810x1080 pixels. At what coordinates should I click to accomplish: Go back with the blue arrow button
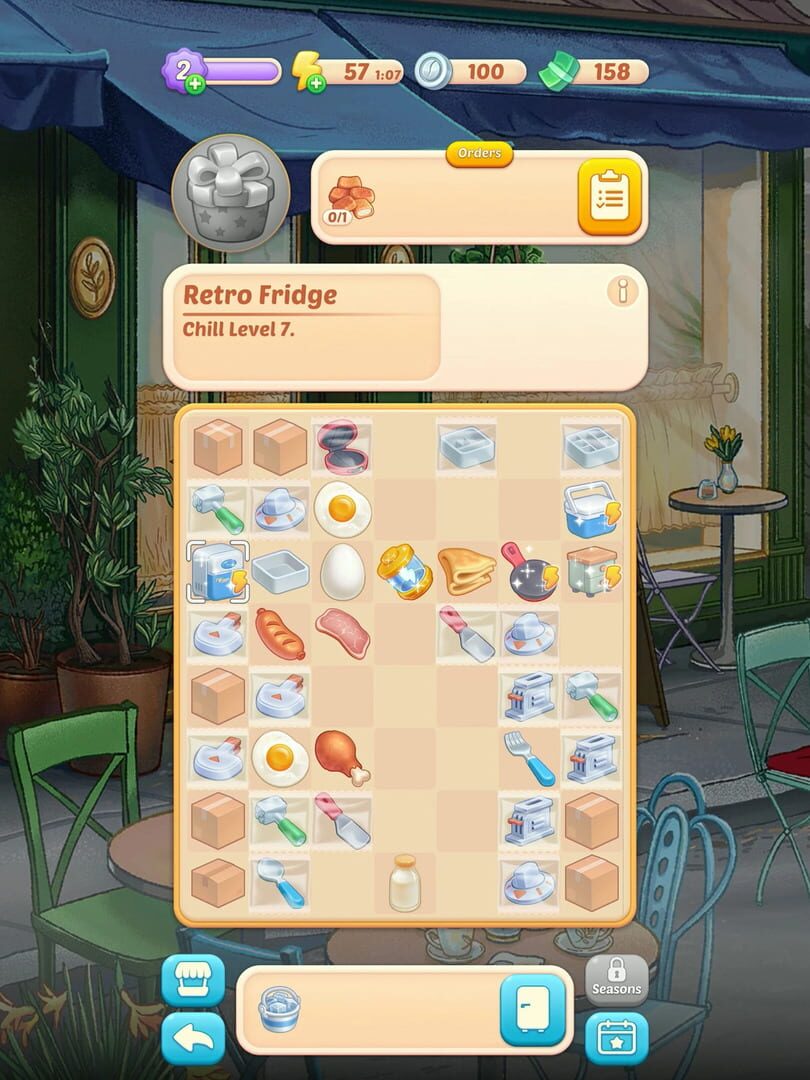pyautogui.click(x=193, y=1039)
